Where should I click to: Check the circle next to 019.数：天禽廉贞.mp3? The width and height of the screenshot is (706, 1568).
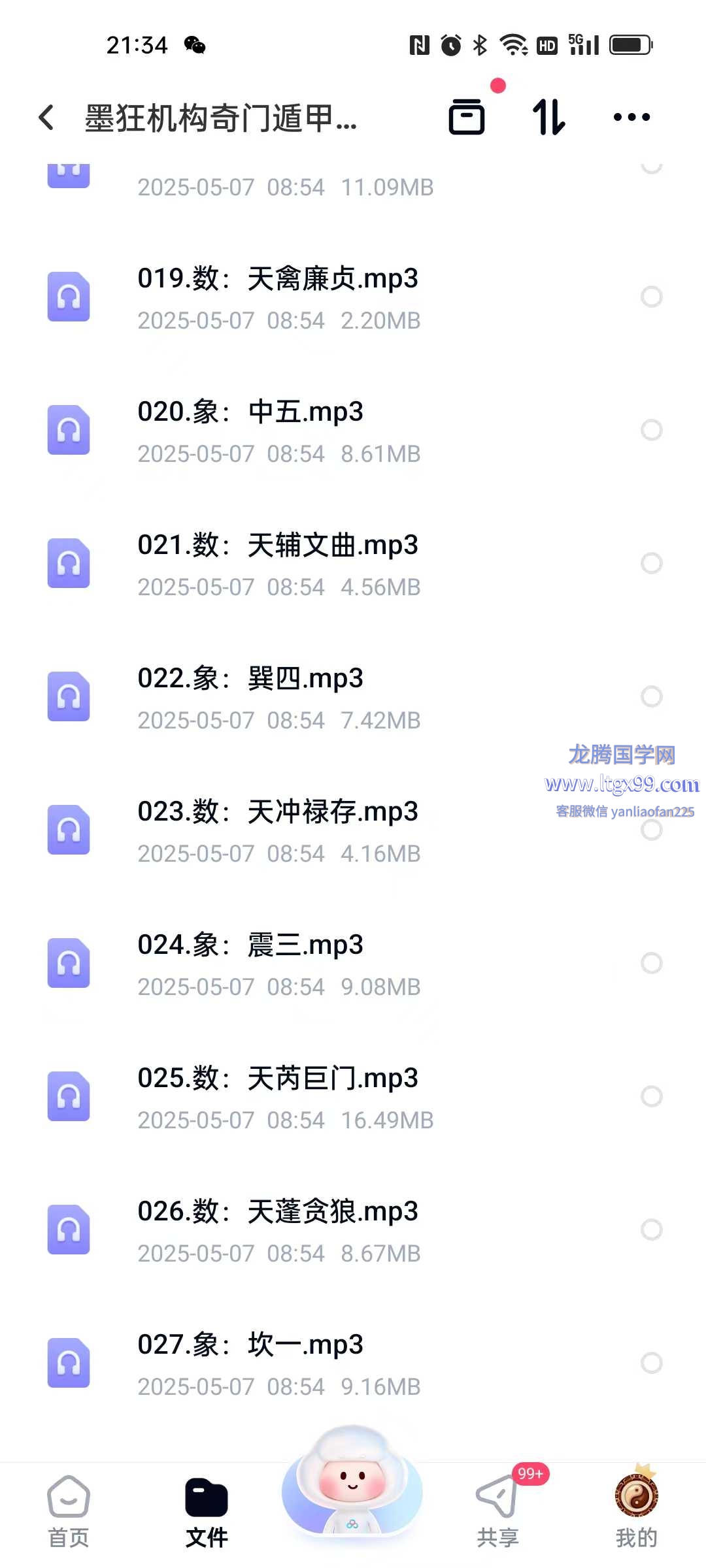click(x=652, y=297)
